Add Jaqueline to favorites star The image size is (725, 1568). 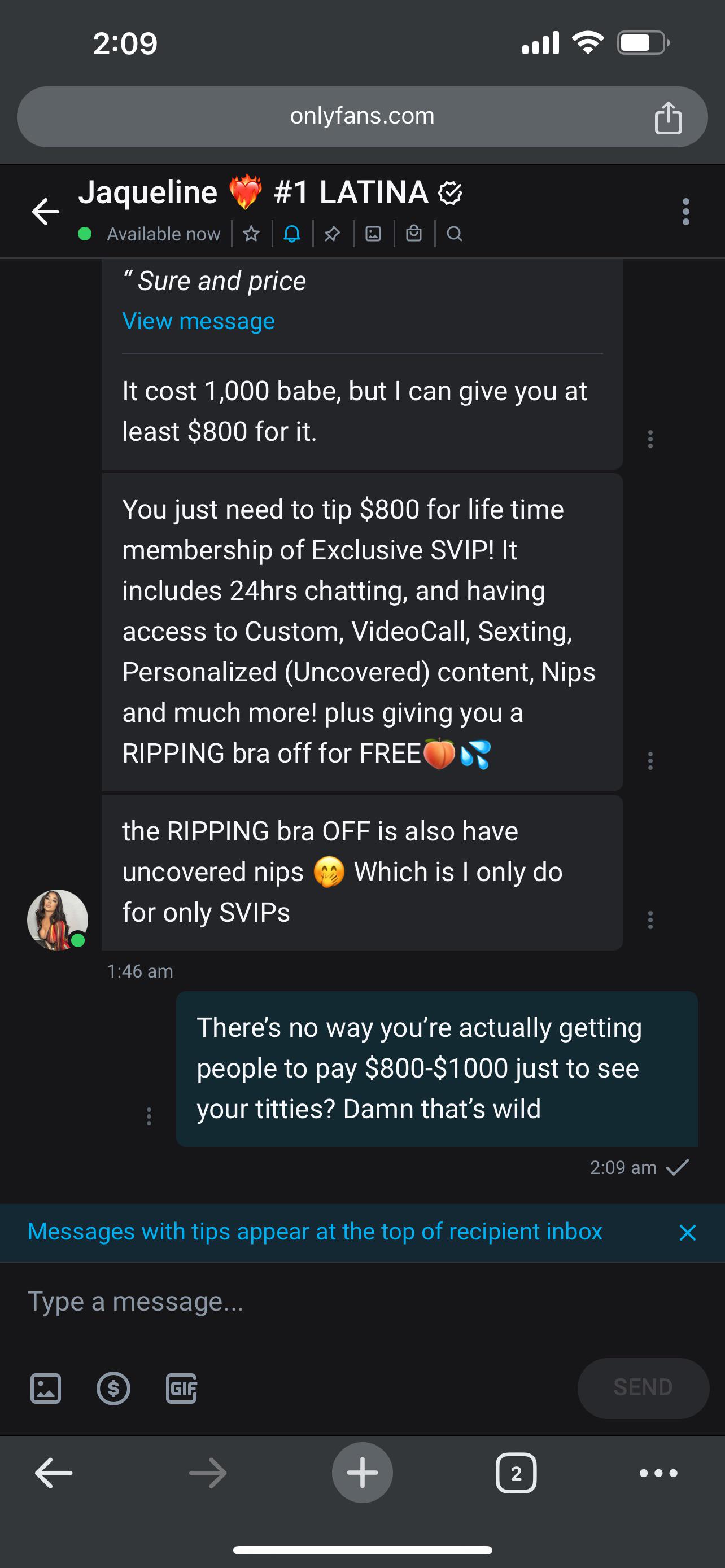[x=251, y=234]
